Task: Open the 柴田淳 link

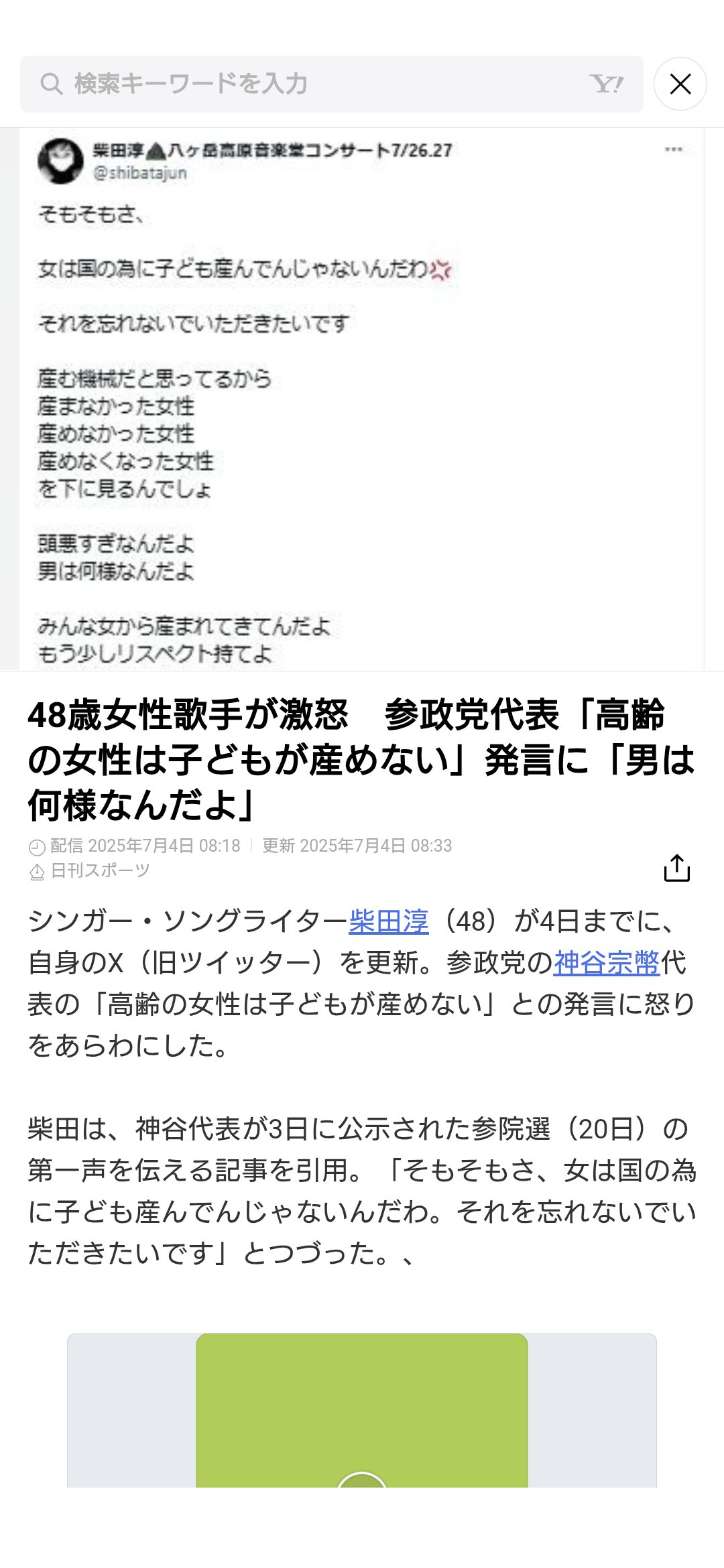Action: point(389,921)
